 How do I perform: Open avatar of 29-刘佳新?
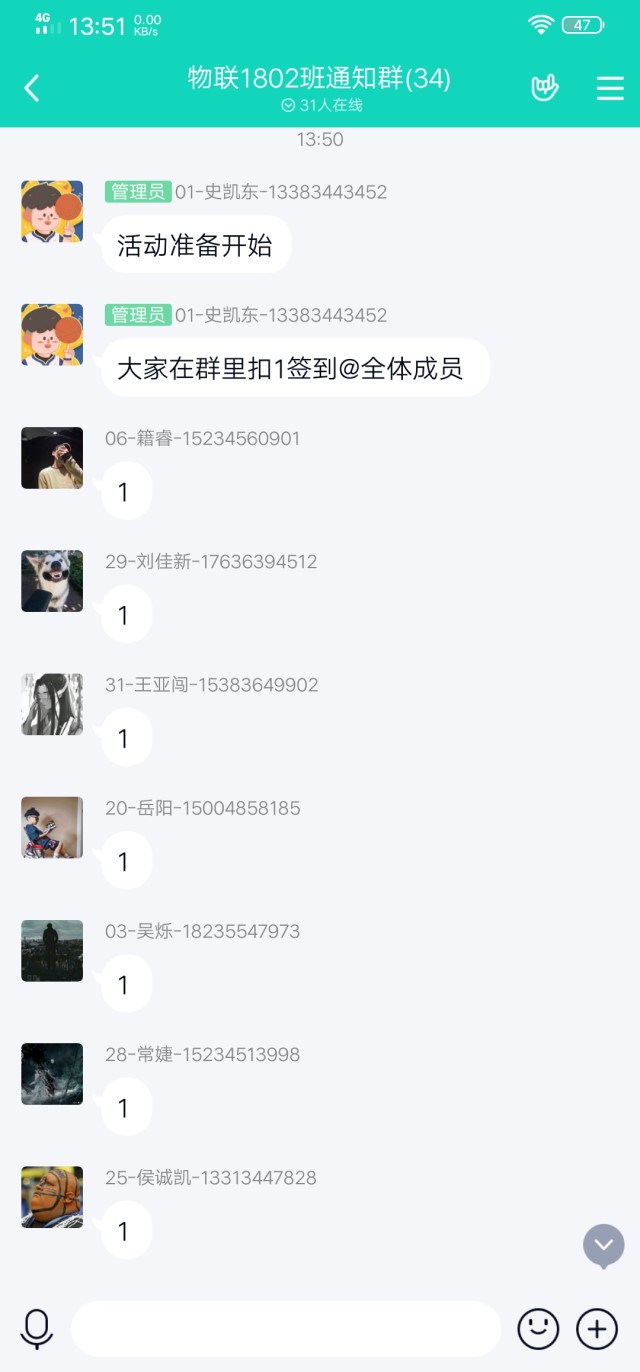[52, 581]
